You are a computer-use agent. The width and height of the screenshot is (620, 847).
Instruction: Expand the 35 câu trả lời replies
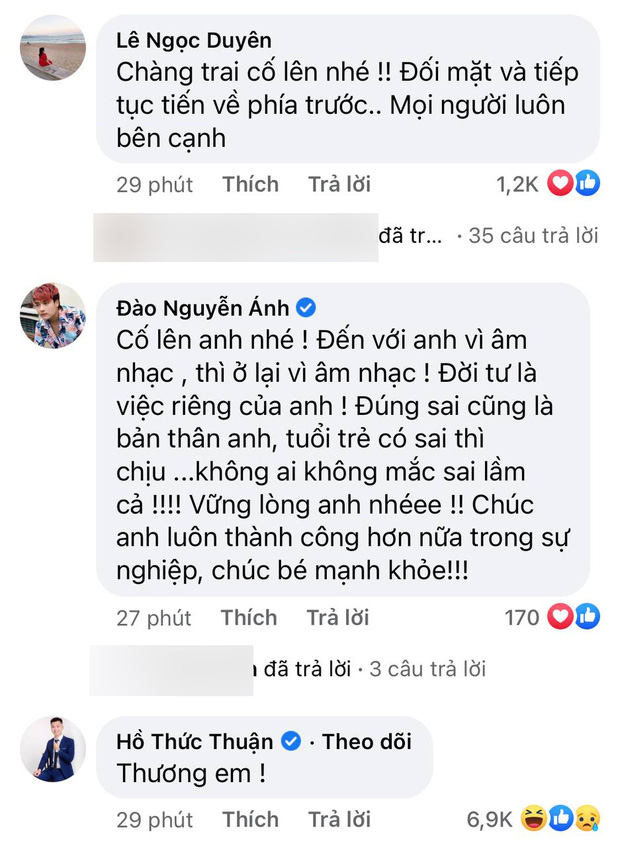coord(529,236)
